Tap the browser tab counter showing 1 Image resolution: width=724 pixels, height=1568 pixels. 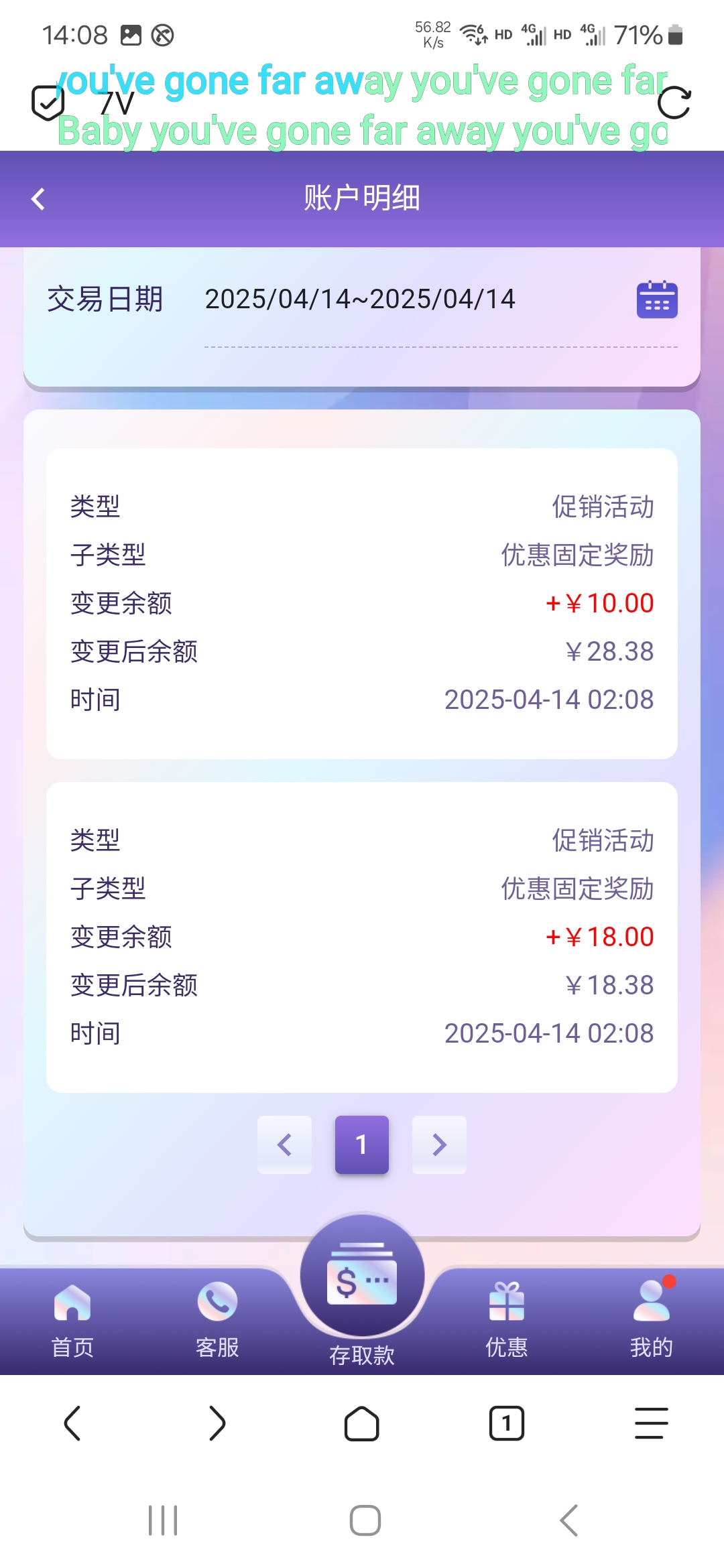(x=506, y=1424)
